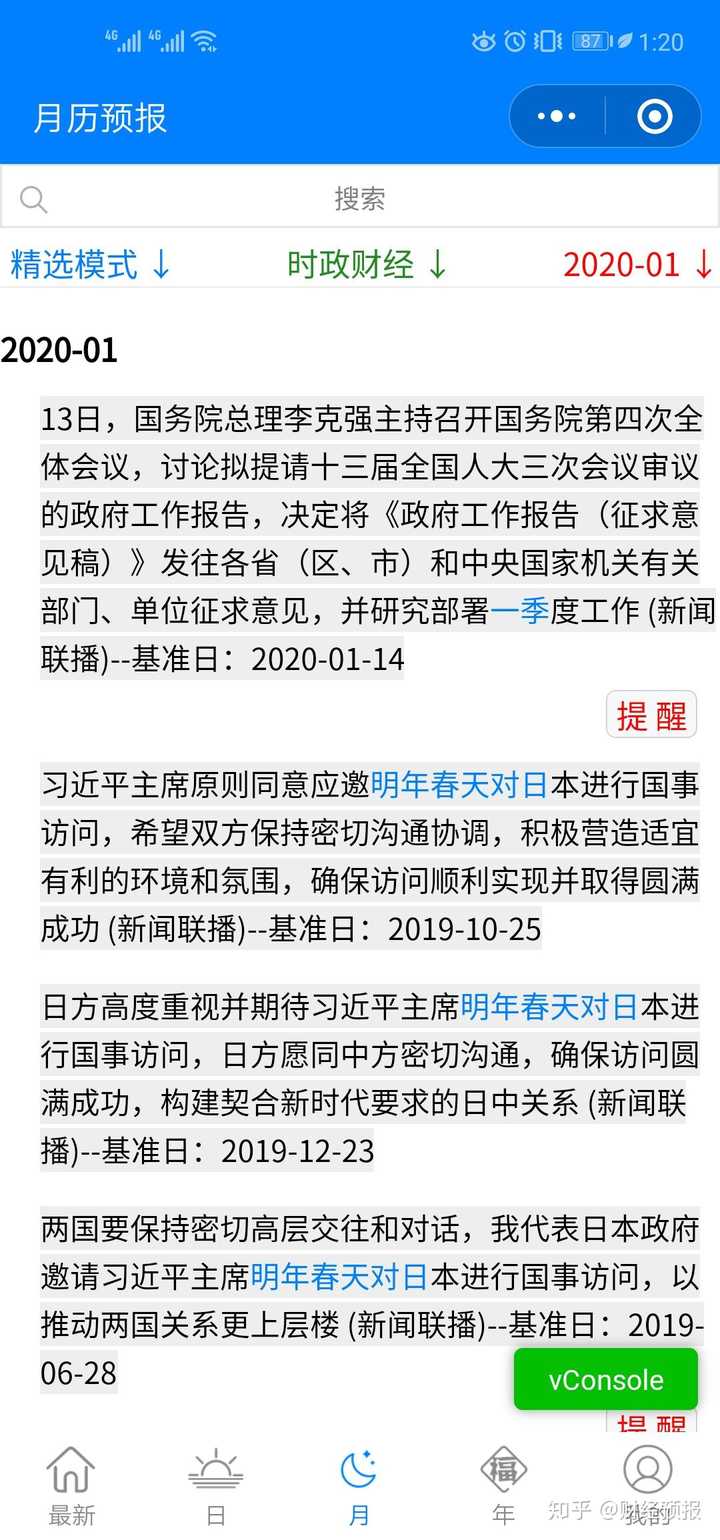Select the 月 tab

click(359, 1485)
